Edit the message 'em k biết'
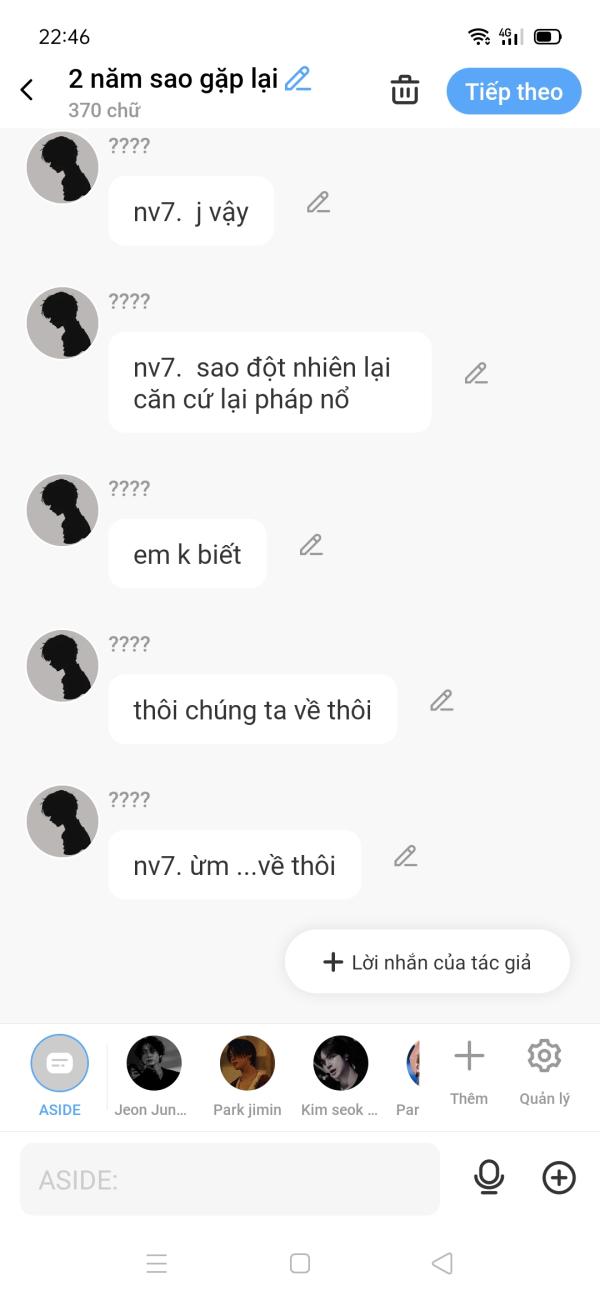 pyautogui.click(x=311, y=546)
